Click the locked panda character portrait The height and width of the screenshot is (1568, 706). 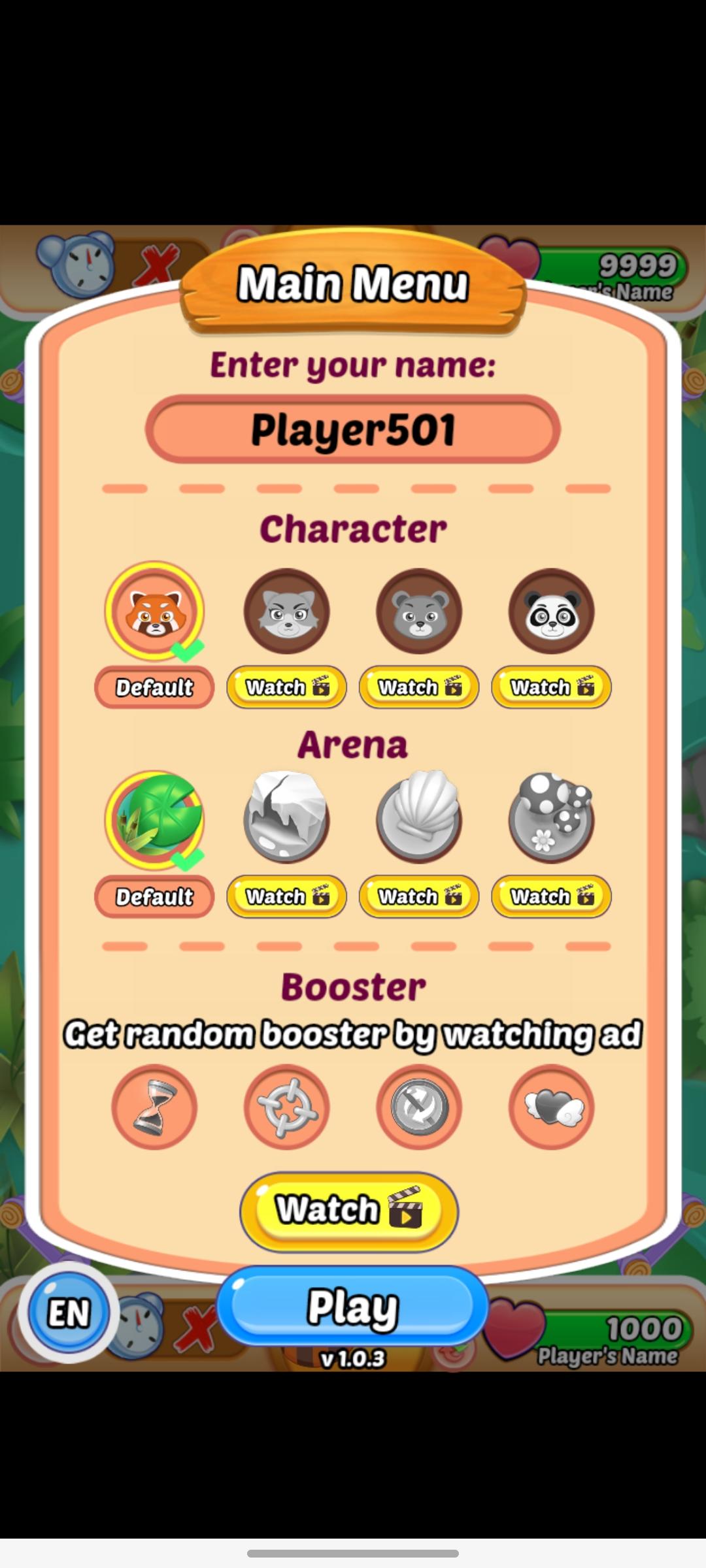[x=550, y=611]
